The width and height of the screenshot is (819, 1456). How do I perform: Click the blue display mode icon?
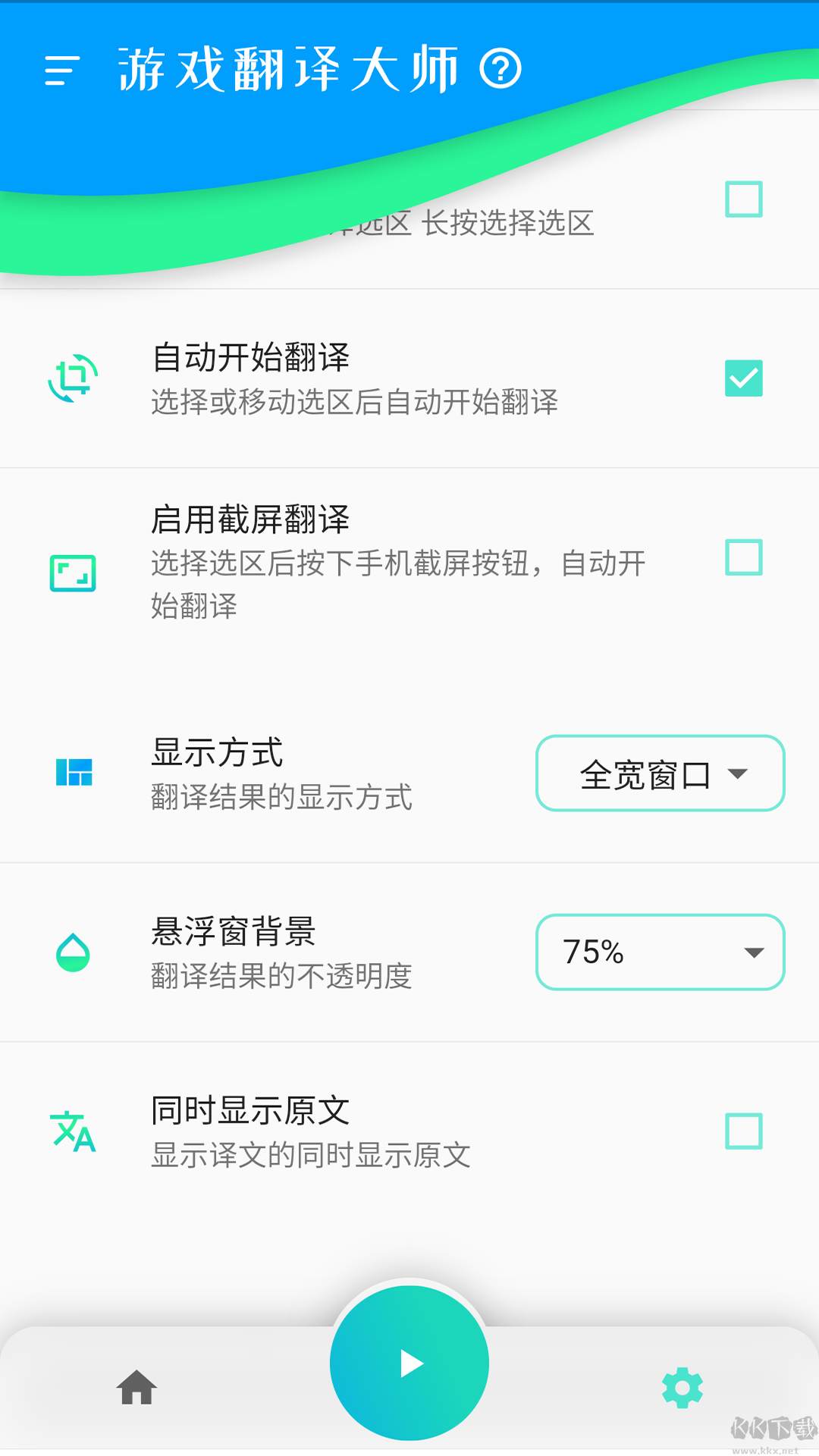[72, 773]
